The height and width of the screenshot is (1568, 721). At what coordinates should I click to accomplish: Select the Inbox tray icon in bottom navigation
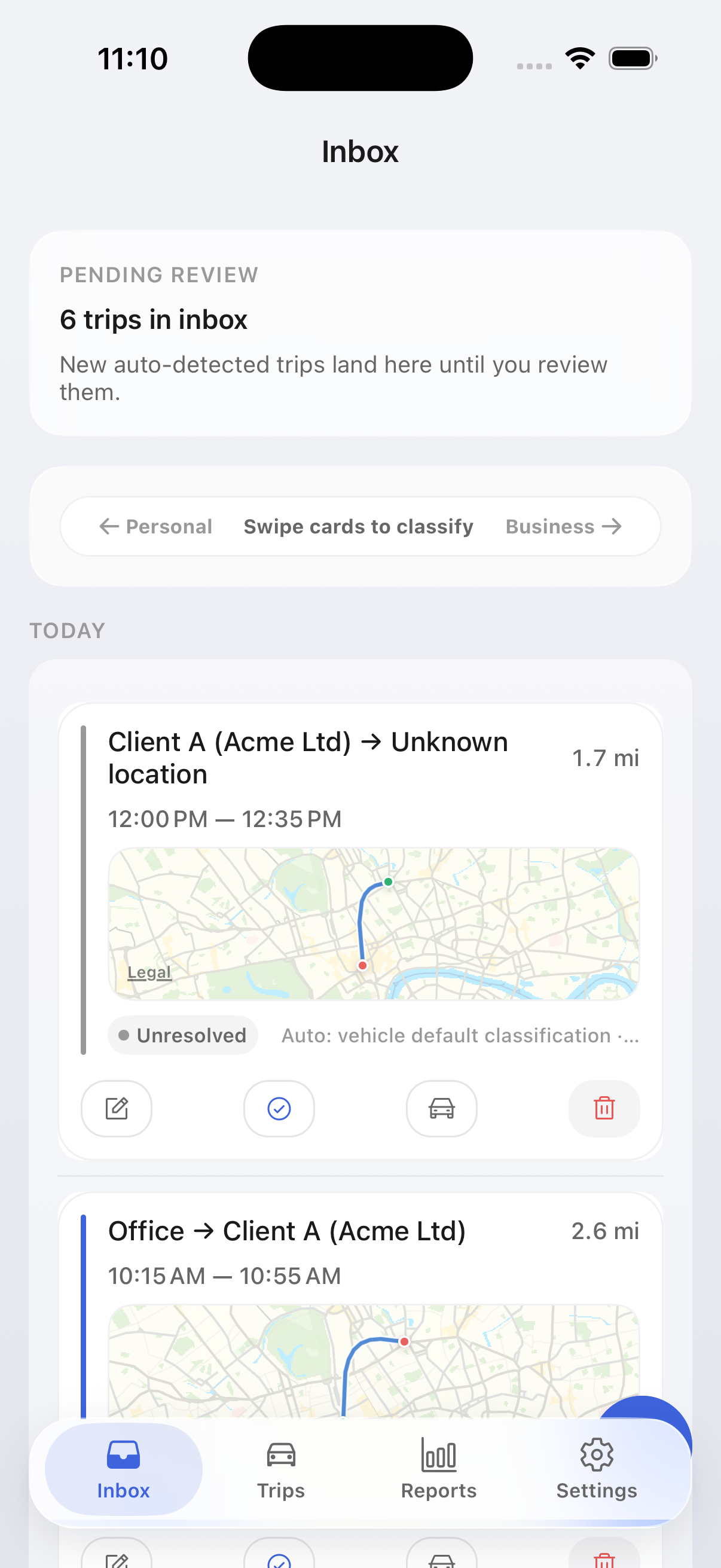click(123, 1455)
